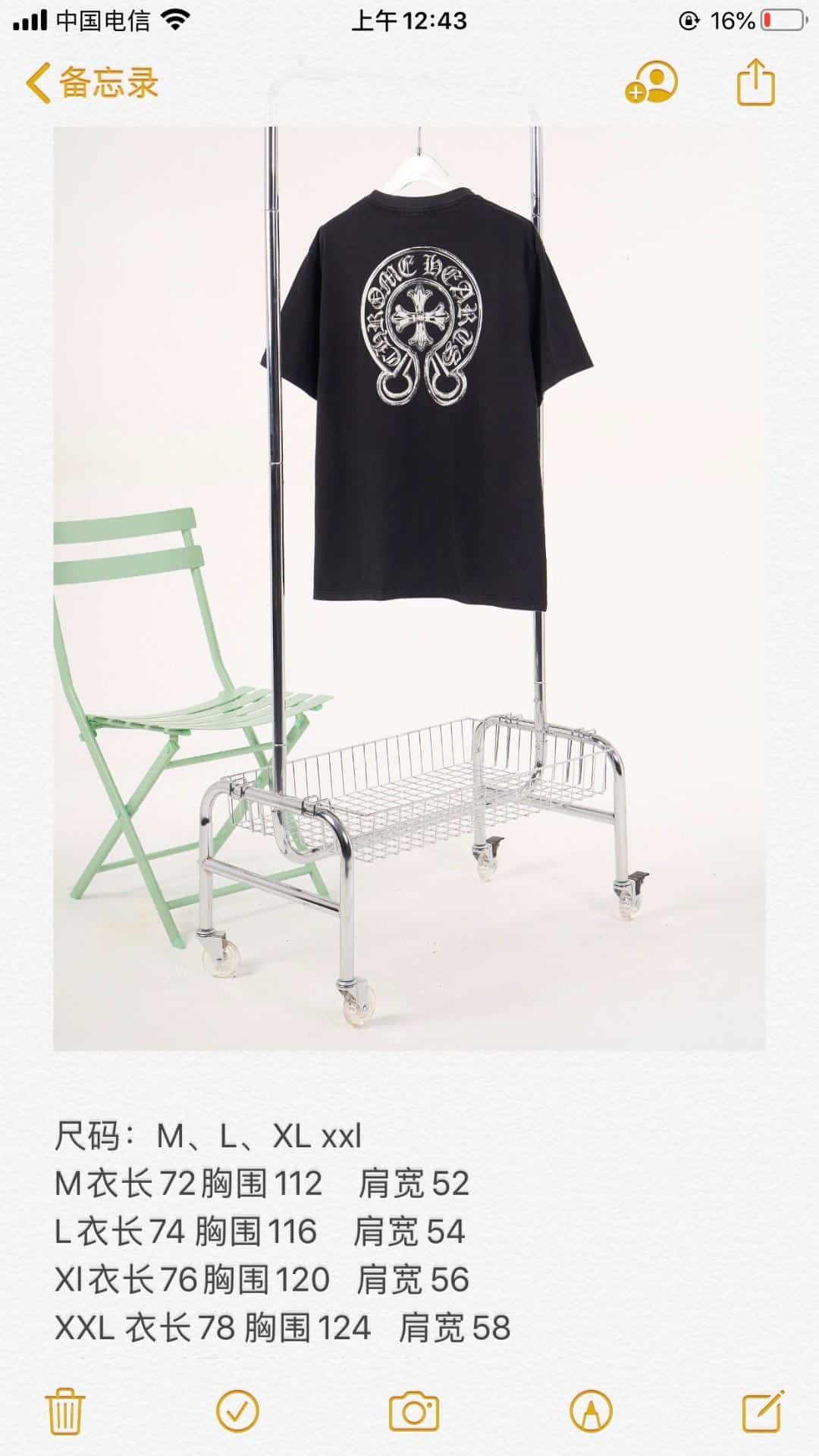Add people to this note
Viewport: 819px width, 1456px height.
(651, 82)
